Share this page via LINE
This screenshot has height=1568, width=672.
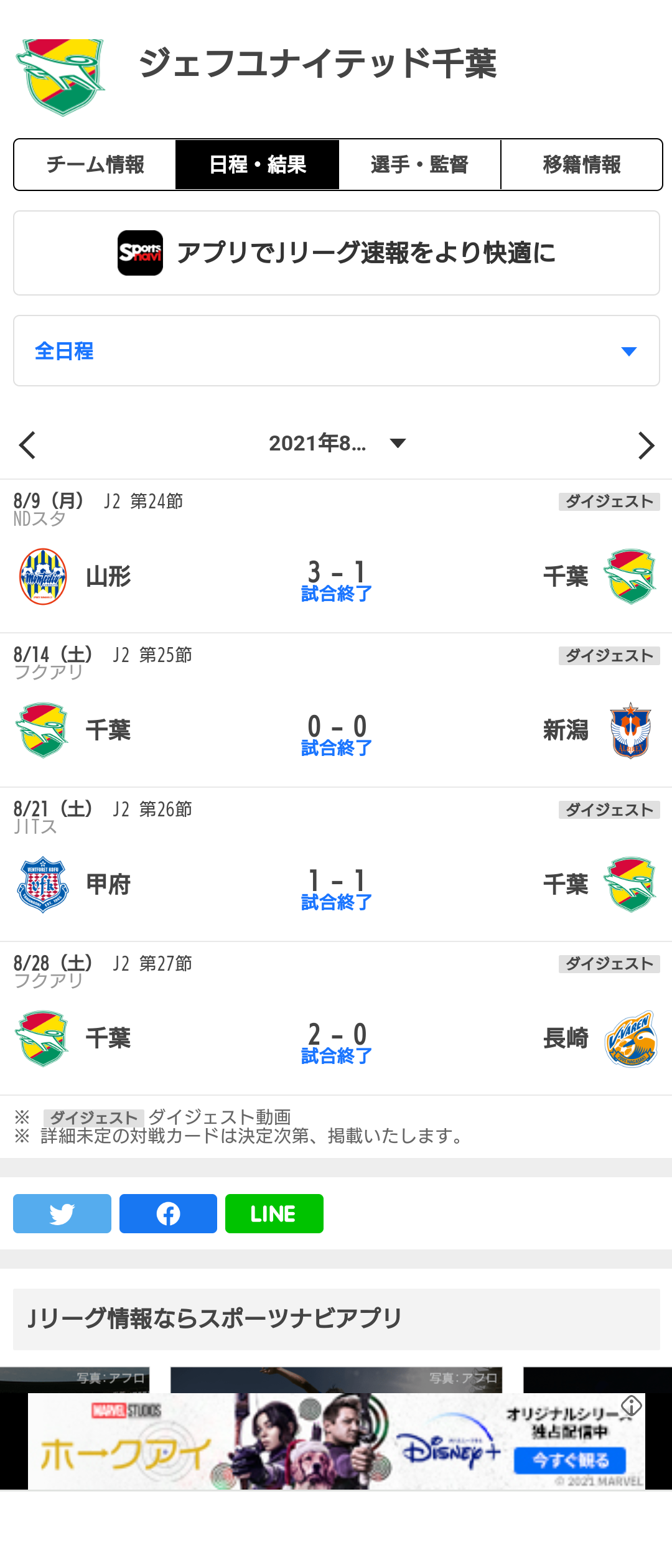pyautogui.click(x=274, y=1213)
